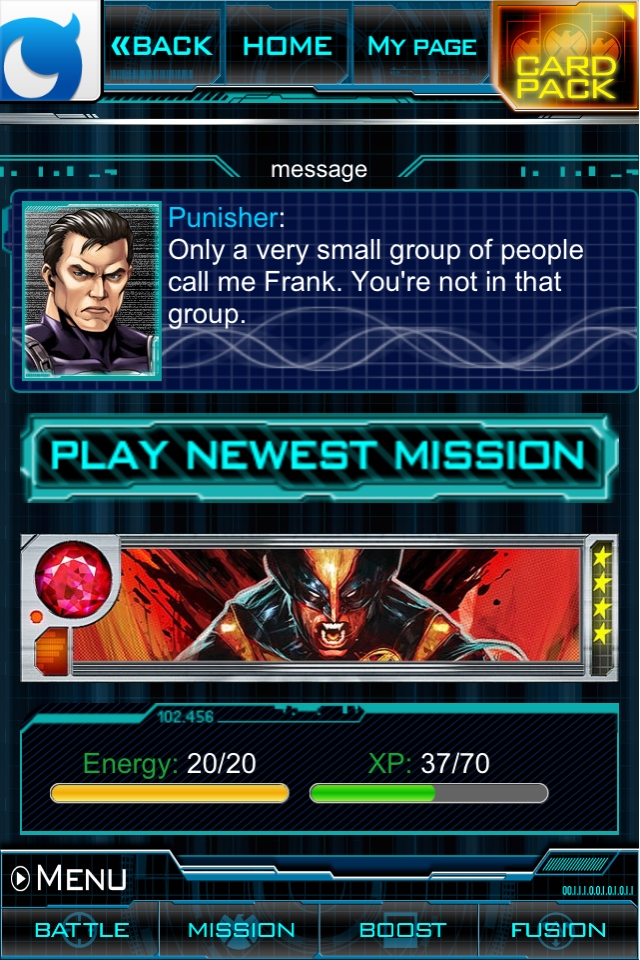The height and width of the screenshot is (960, 640).
Task: Switch to the Battle tab
Action: tap(81, 930)
